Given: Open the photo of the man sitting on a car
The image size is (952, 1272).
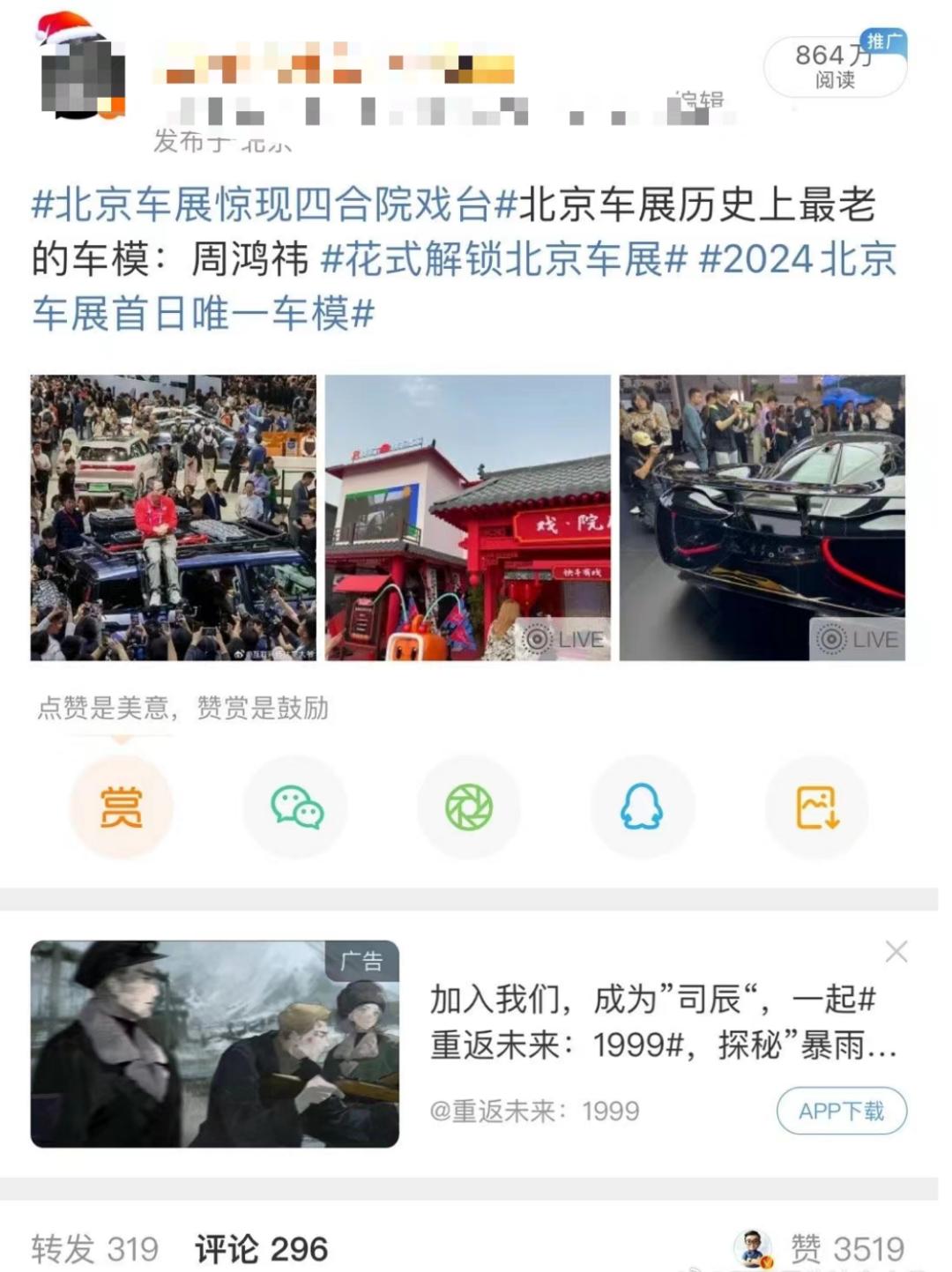Looking at the screenshot, I should tap(173, 517).
